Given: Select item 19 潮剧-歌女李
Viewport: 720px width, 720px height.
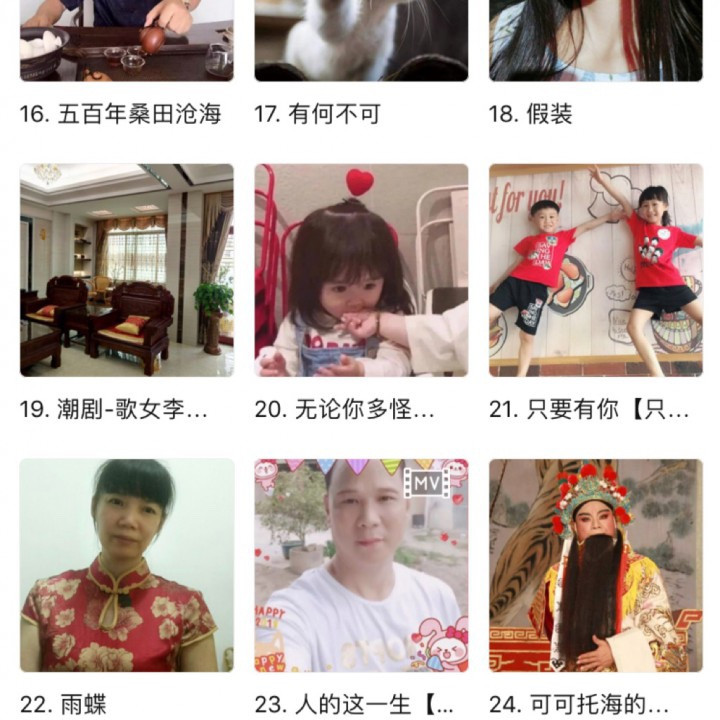Looking at the screenshot, I should click(127, 270).
